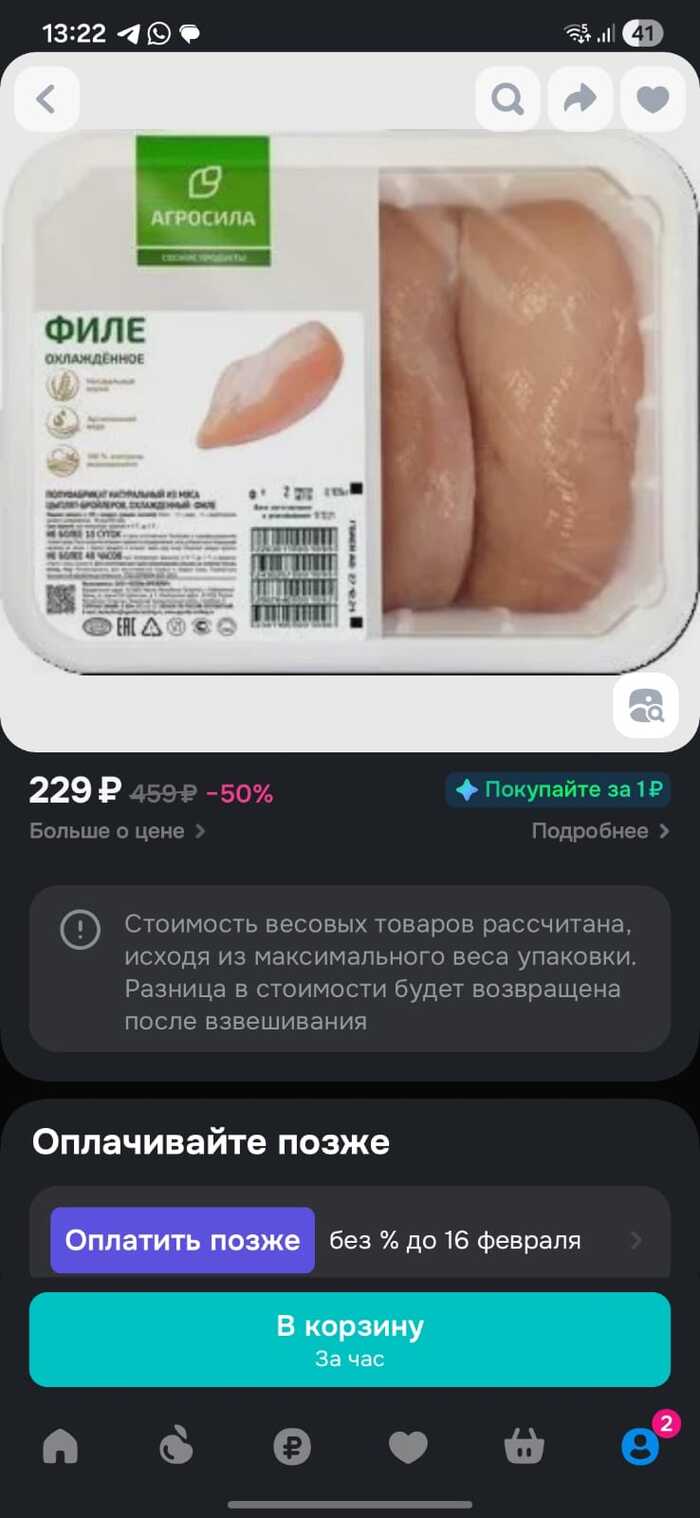The height and width of the screenshot is (1518, 700).
Task: Add product with «В корзину» button
Action: point(350,1339)
